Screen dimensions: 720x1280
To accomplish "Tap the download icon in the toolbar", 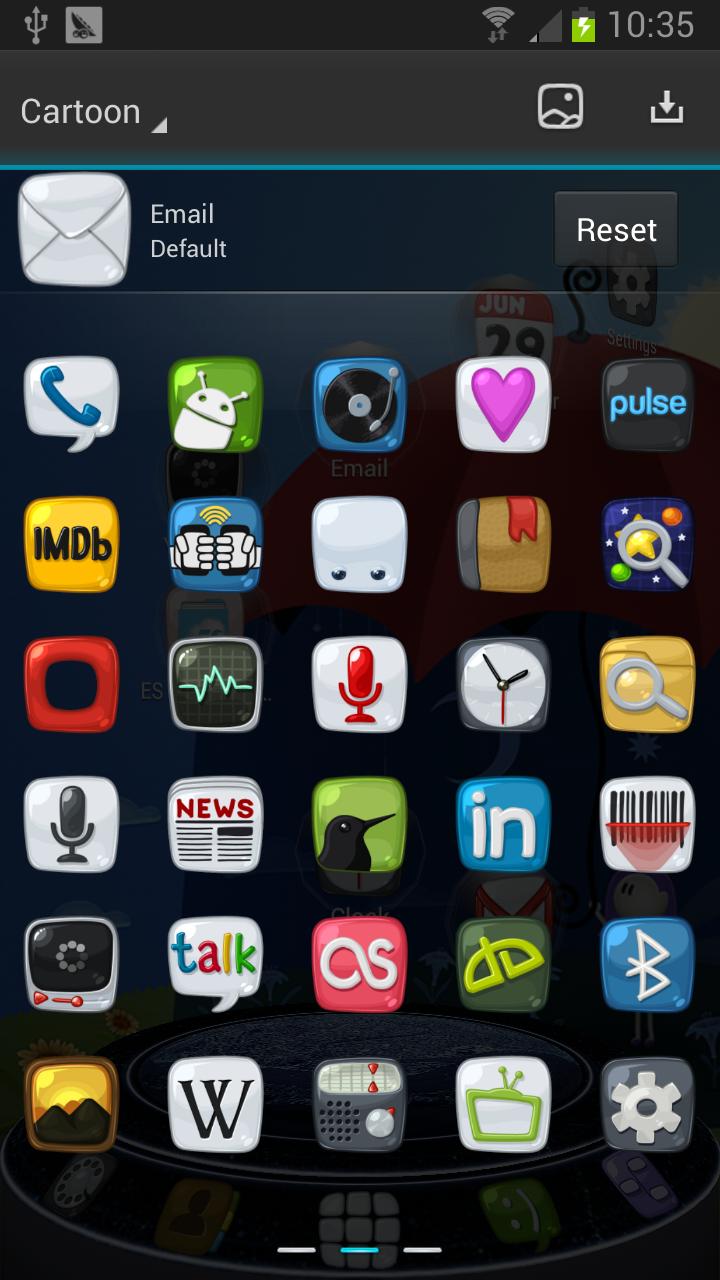I will point(666,106).
